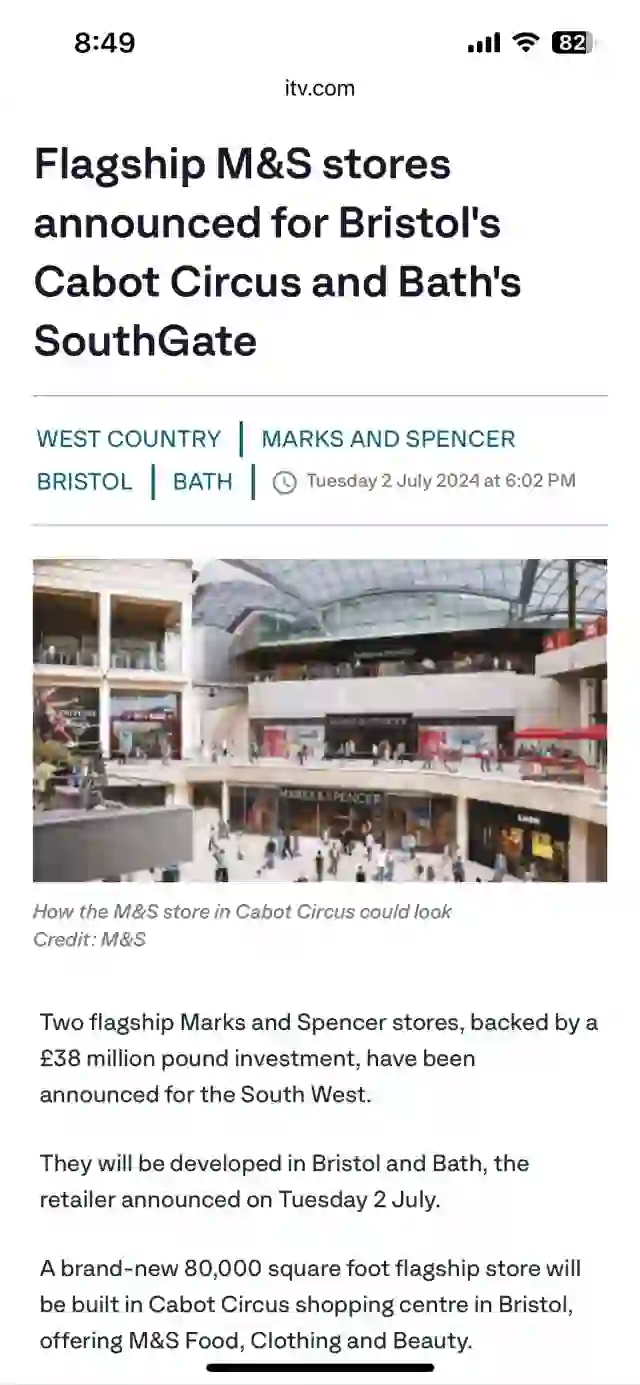Select the BRISTOL topic tag
This screenshot has height=1385, width=640.
click(x=84, y=481)
